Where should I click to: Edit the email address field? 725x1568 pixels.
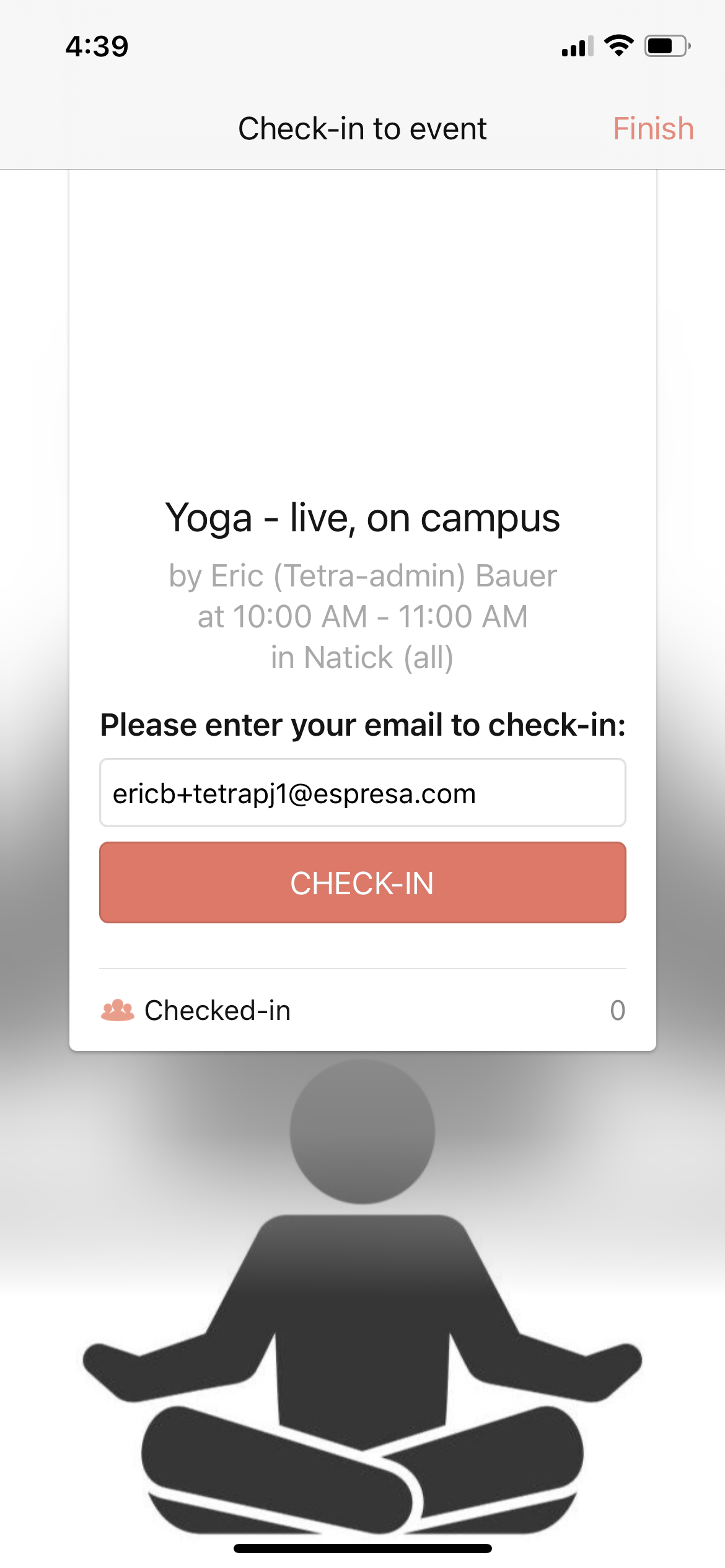tap(362, 793)
